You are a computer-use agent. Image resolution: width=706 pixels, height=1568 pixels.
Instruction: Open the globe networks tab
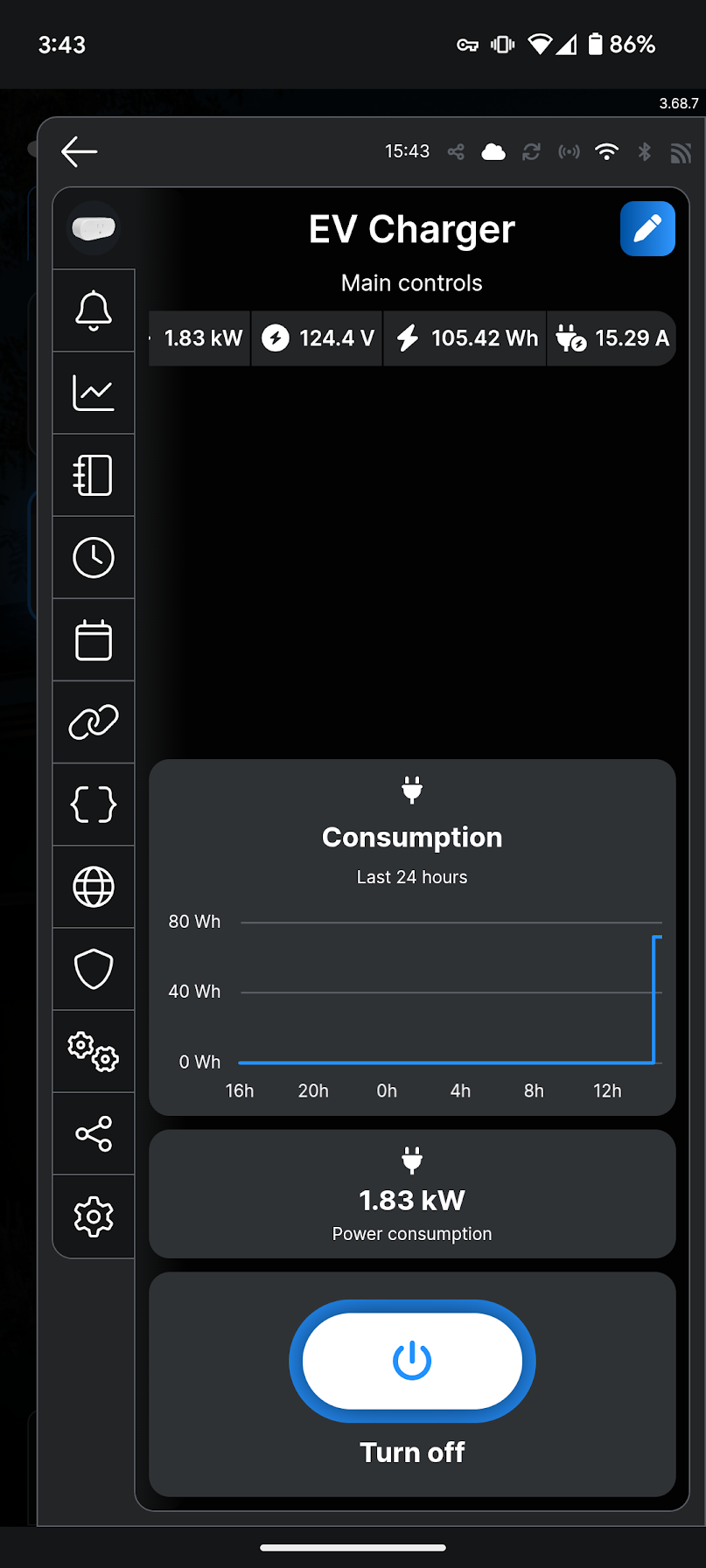pos(94,887)
